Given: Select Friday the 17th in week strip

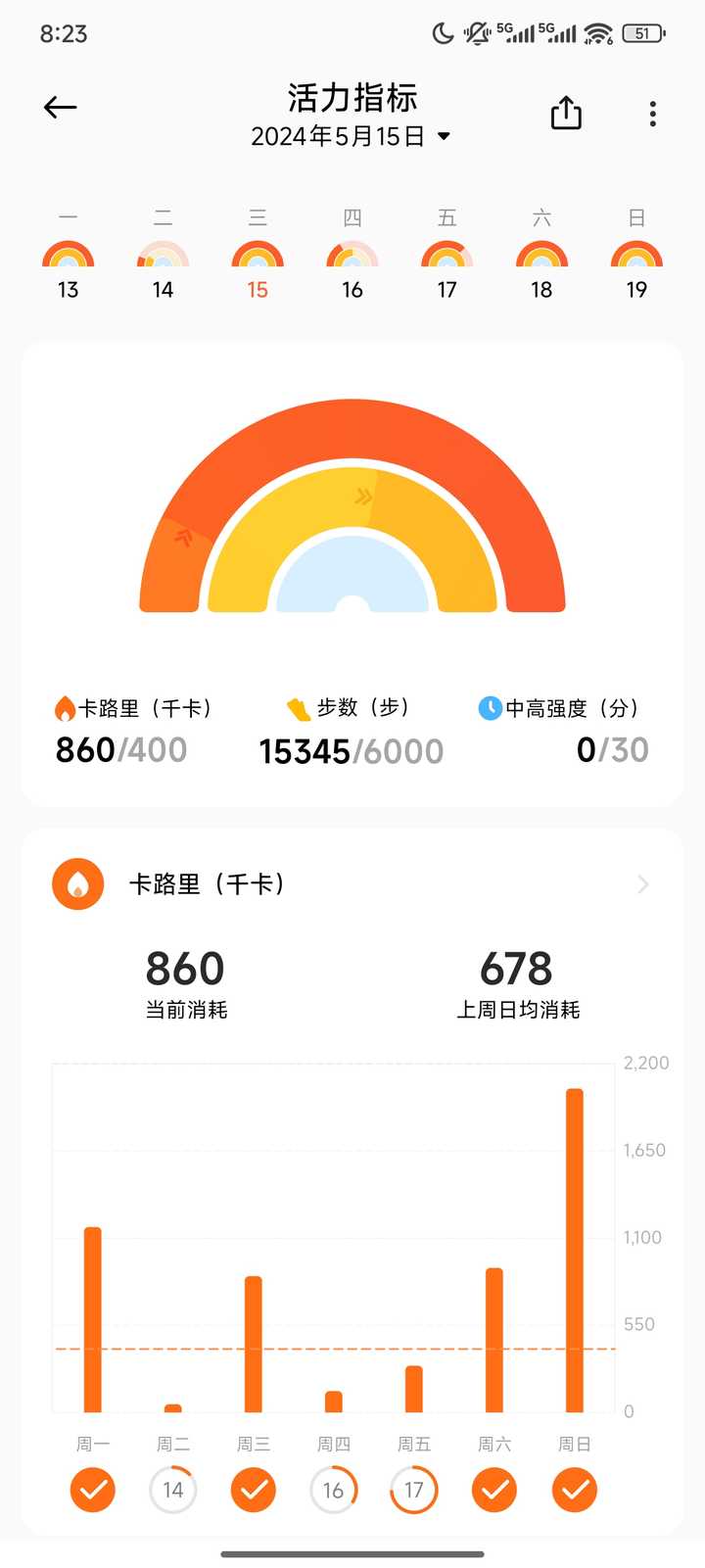Looking at the screenshot, I should pos(446,256).
